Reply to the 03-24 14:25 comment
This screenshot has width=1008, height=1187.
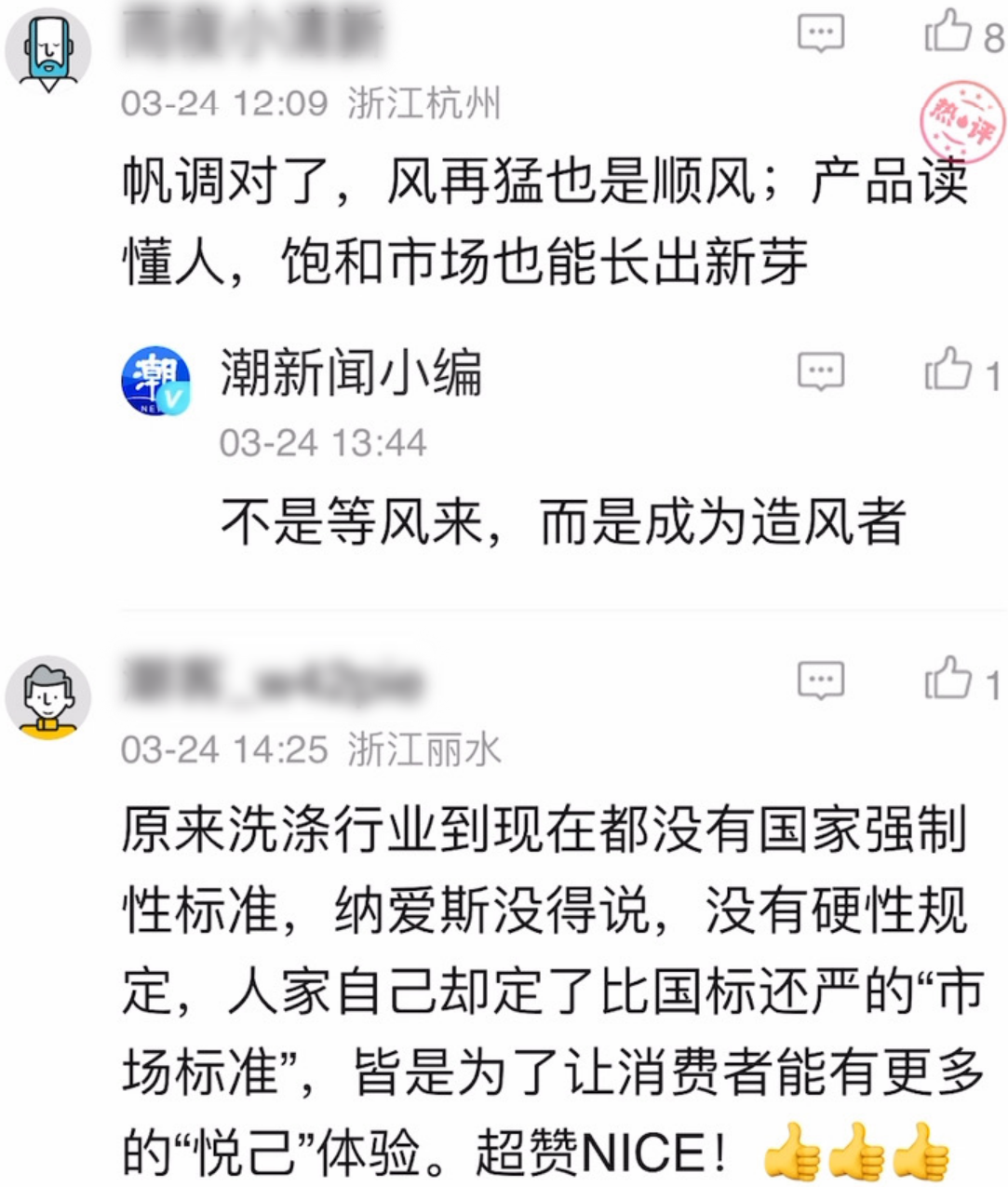820,681
